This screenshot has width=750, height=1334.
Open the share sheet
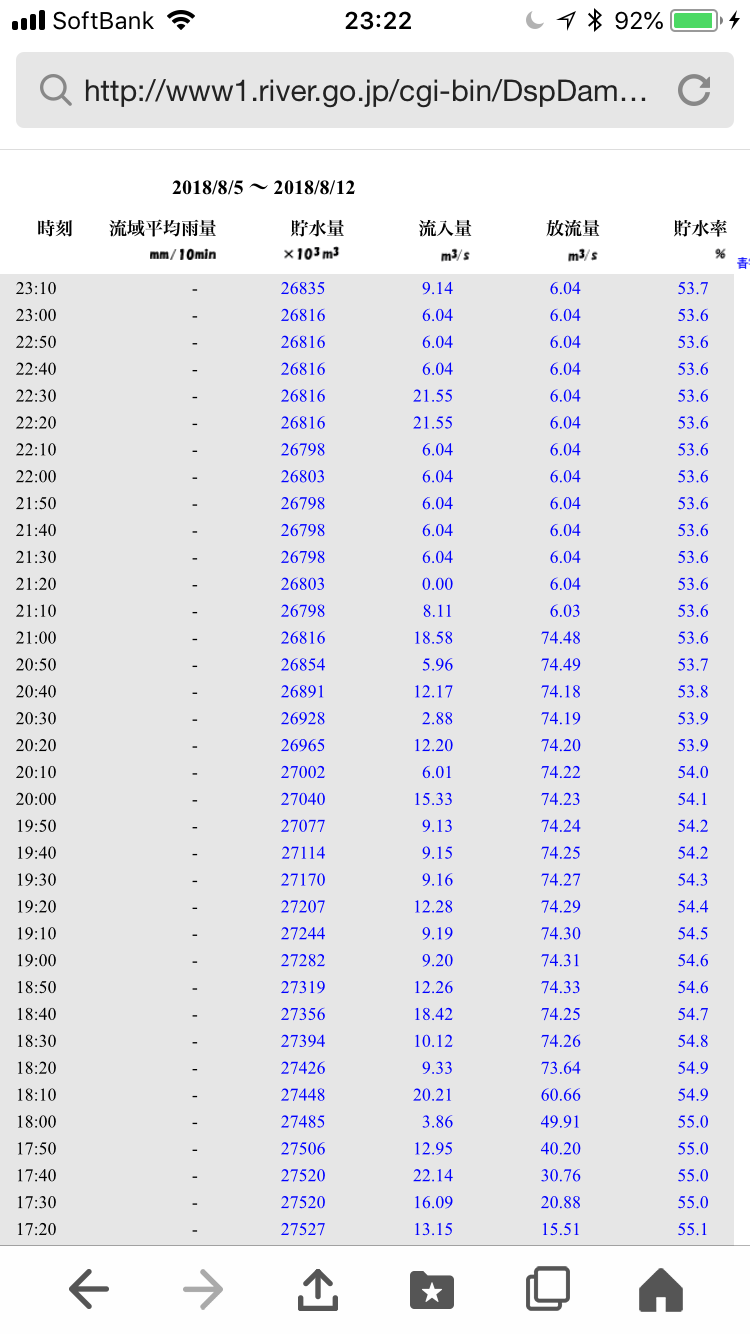pos(318,1288)
